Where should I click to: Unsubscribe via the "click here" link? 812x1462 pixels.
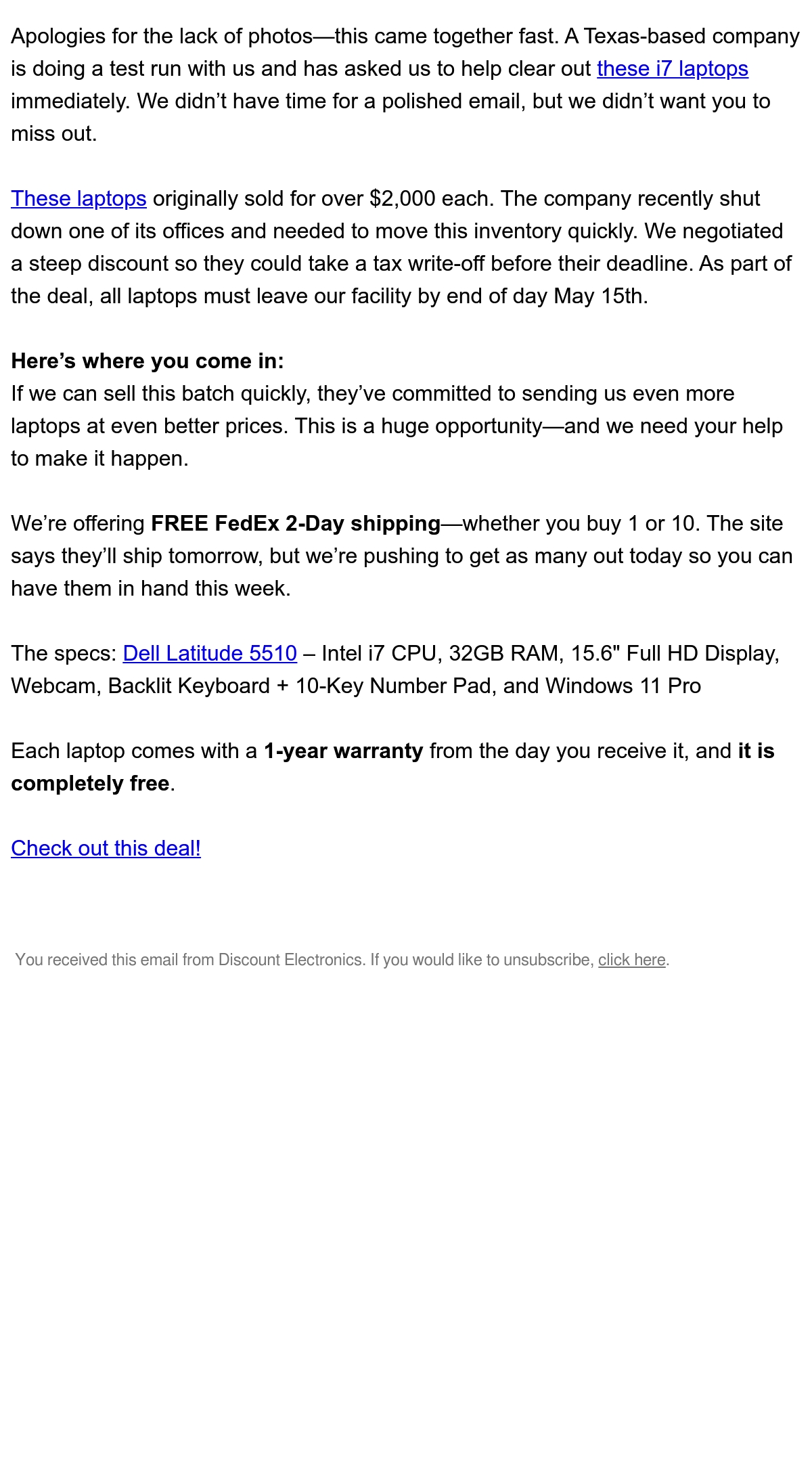pos(632,960)
